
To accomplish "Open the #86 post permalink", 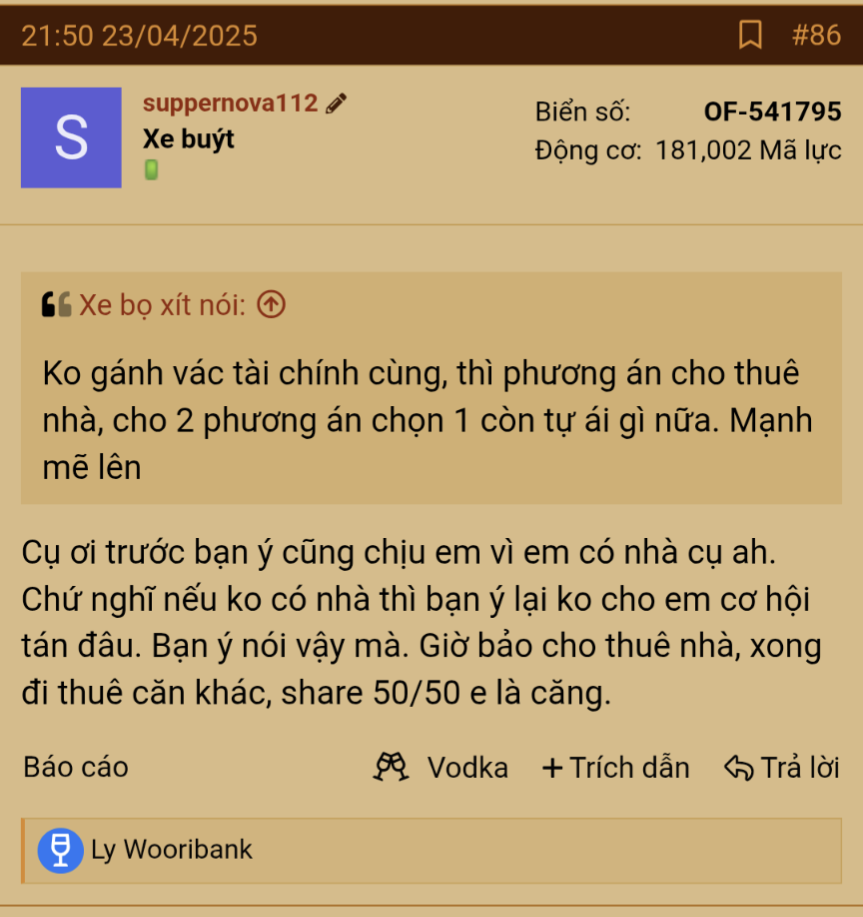I will pyautogui.click(x=816, y=36).
